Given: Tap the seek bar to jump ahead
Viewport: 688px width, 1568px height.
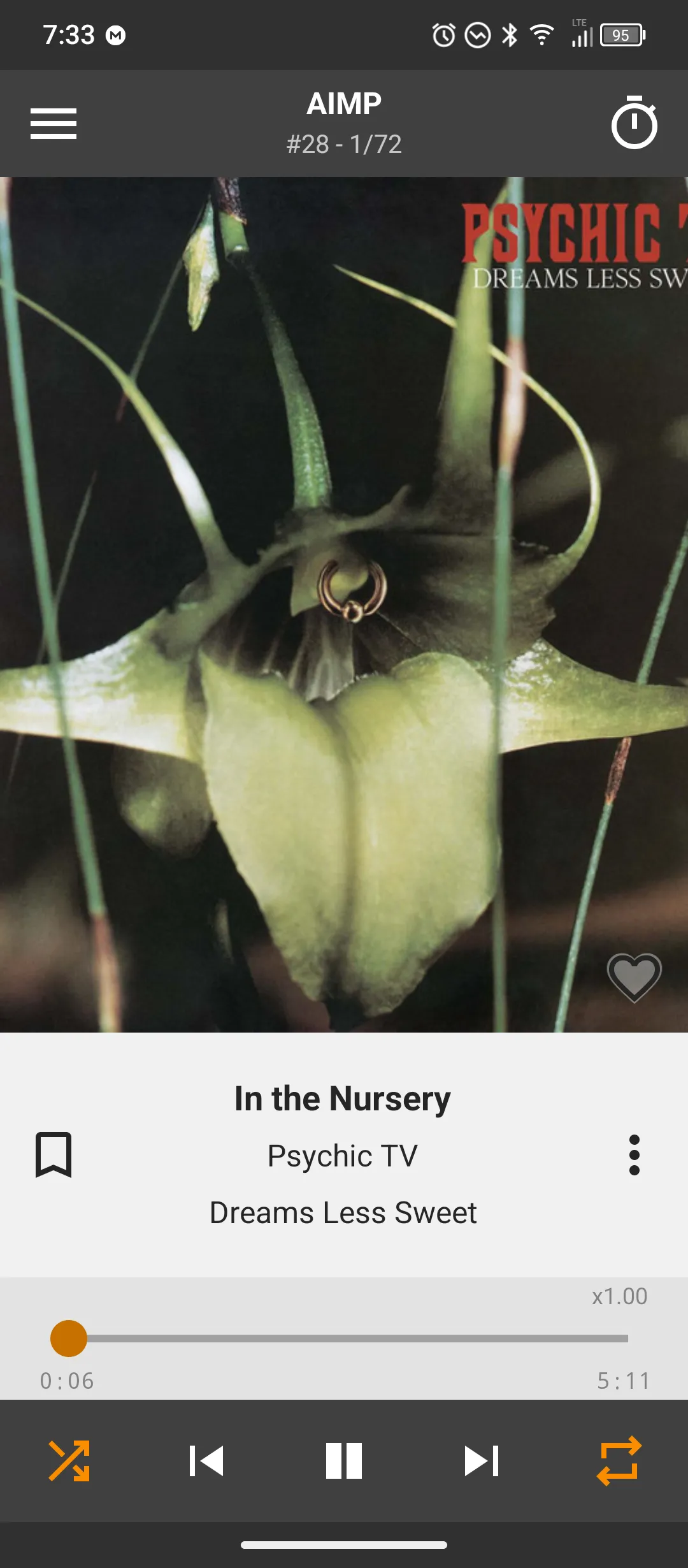Looking at the screenshot, I should coord(382,1339).
